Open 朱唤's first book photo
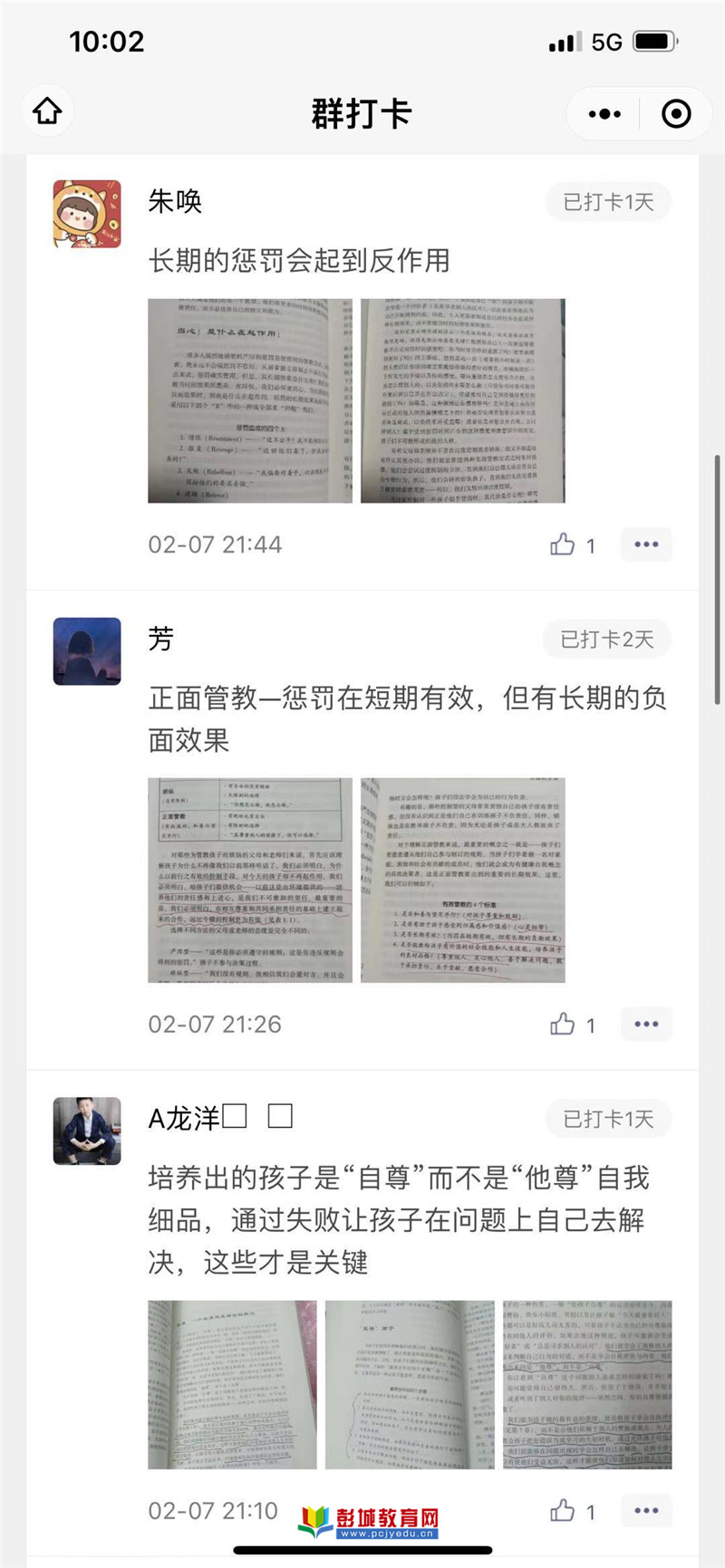 point(250,400)
